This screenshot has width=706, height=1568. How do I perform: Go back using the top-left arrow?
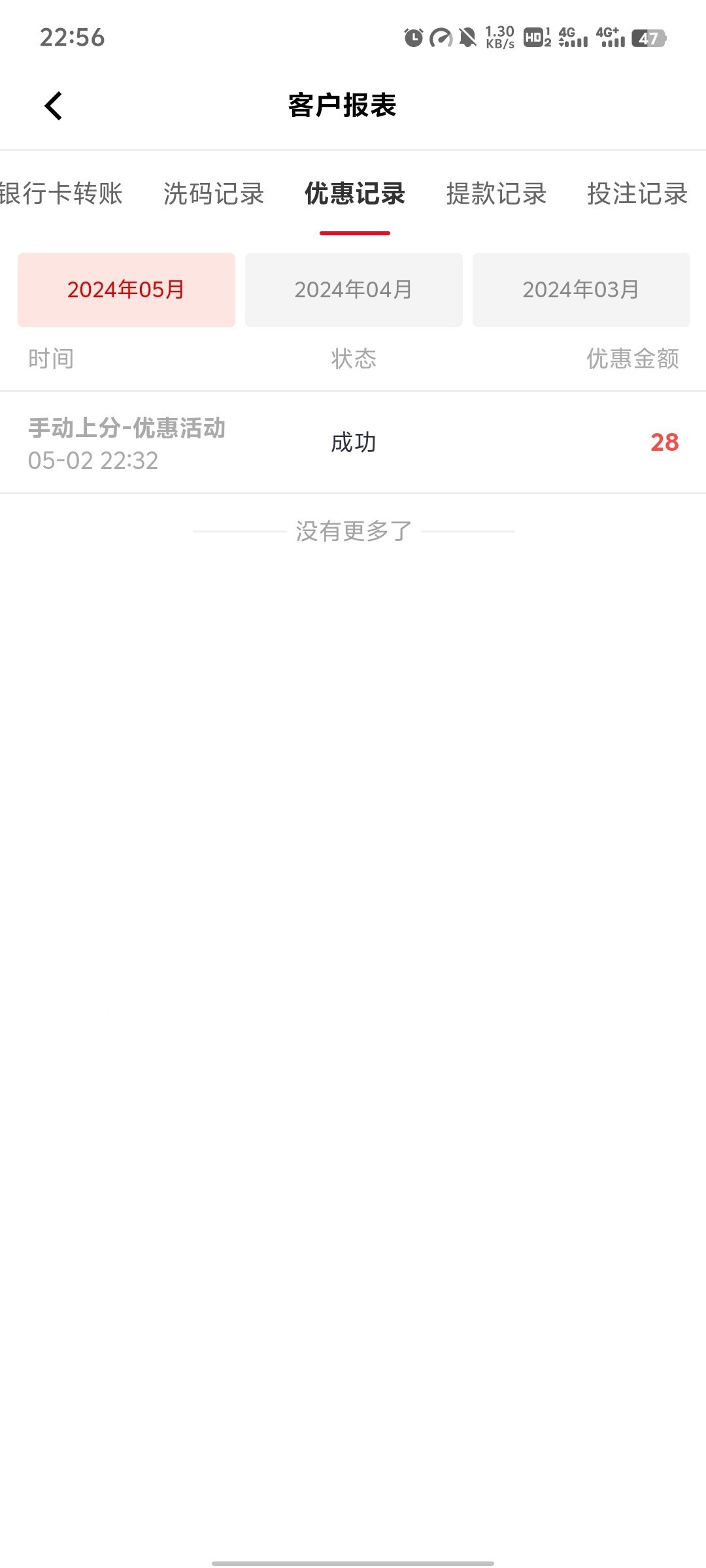pyautogui.click(x=53, y=106)
